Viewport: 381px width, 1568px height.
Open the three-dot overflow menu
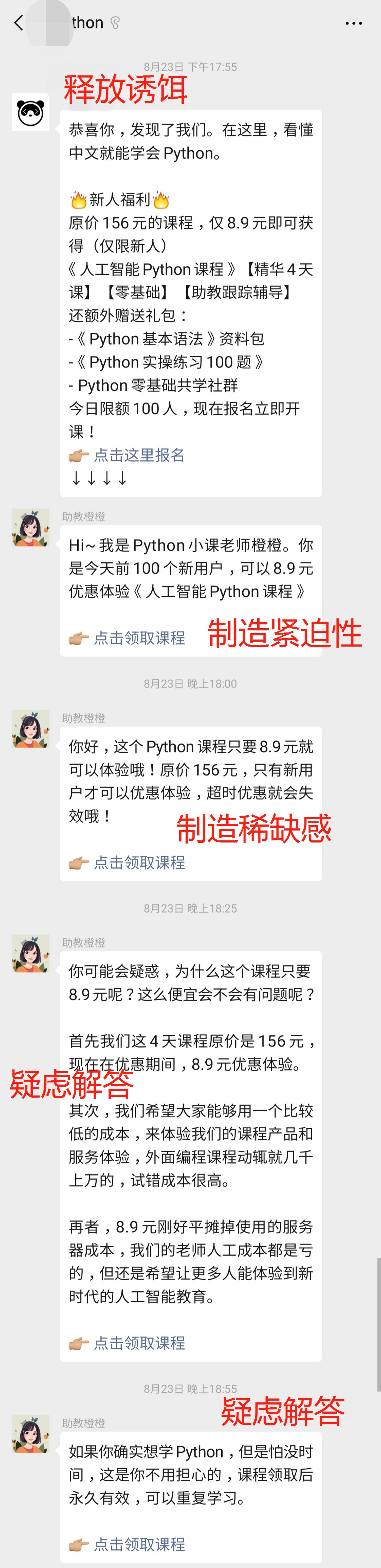(353, 24)
